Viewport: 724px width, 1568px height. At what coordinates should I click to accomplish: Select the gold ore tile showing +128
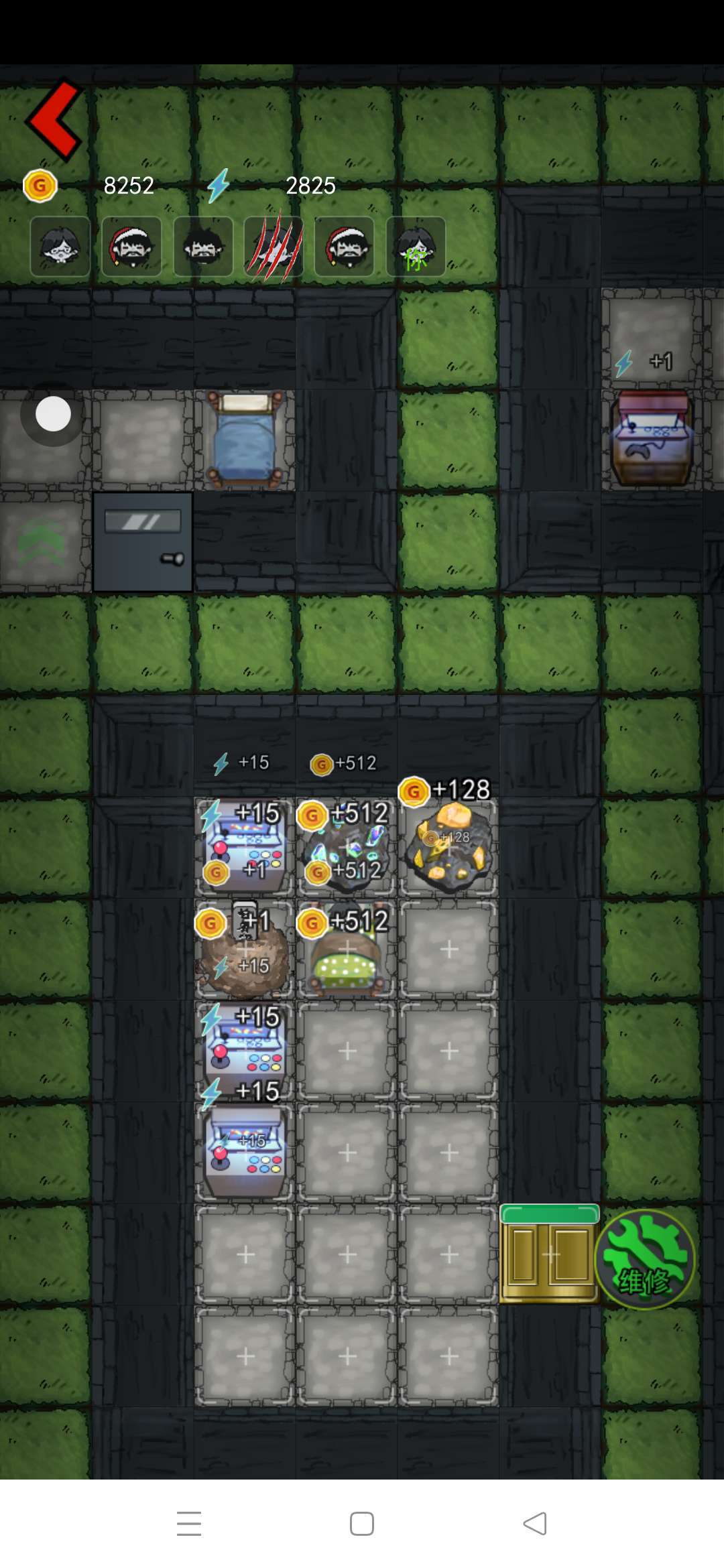point(449,848)
